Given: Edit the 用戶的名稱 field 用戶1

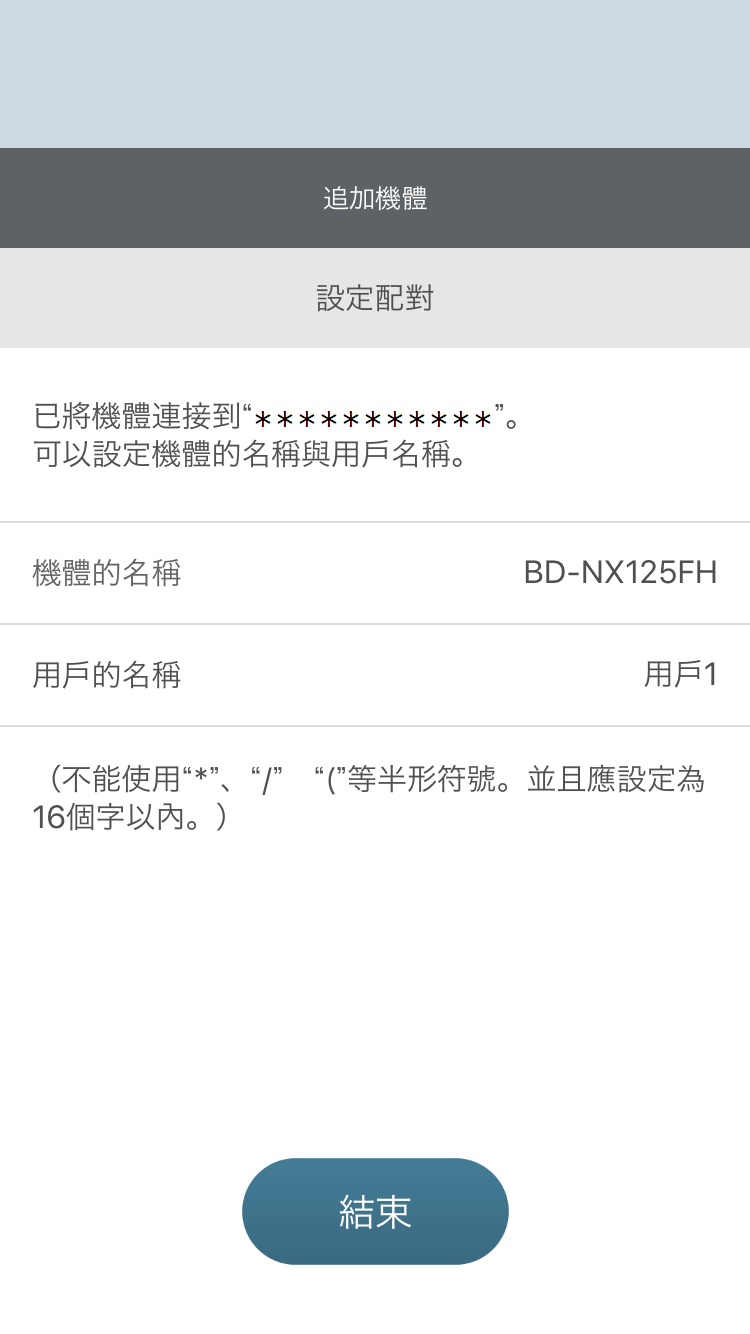Looking at the screenshot, I should tap(680, 675).
